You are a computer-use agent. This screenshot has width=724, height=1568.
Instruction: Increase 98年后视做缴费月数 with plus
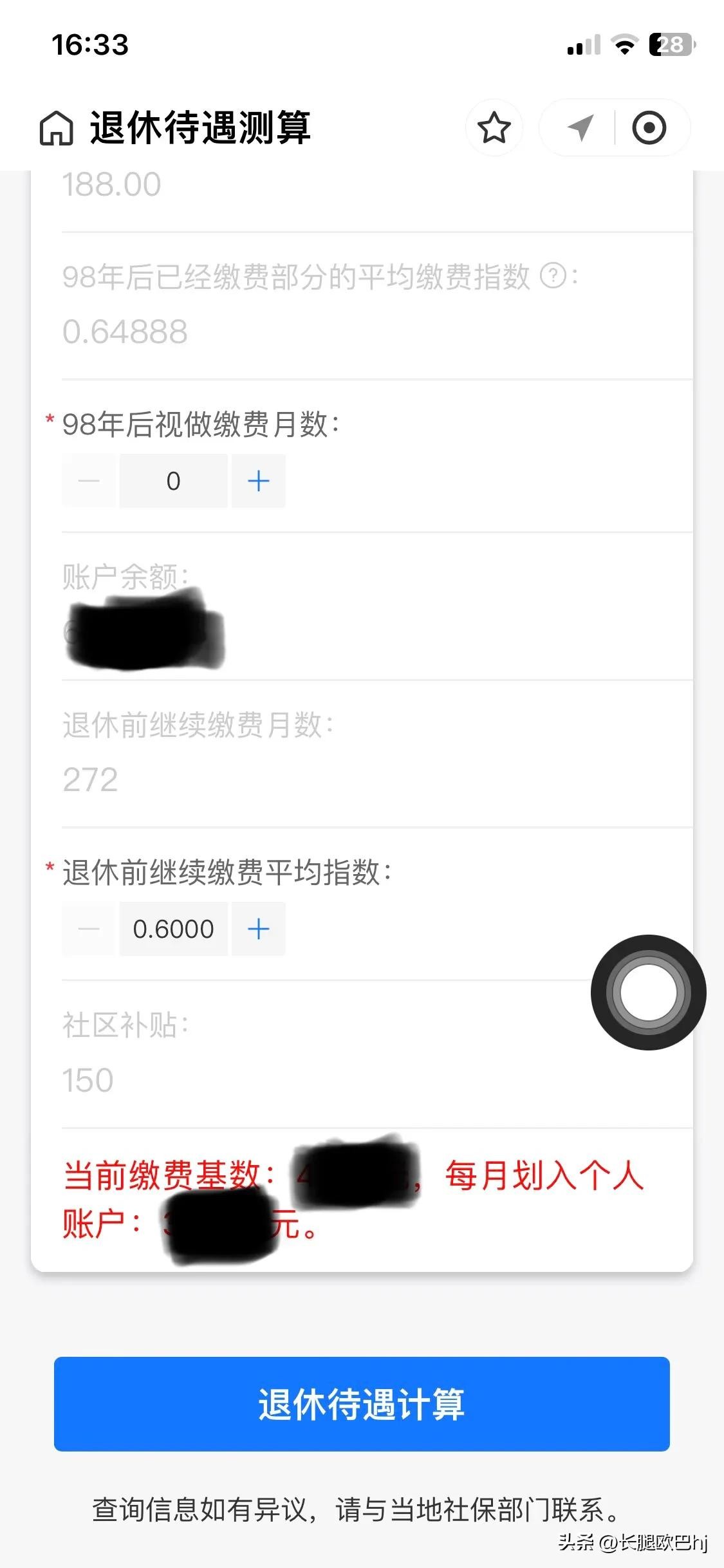[258, 481]
